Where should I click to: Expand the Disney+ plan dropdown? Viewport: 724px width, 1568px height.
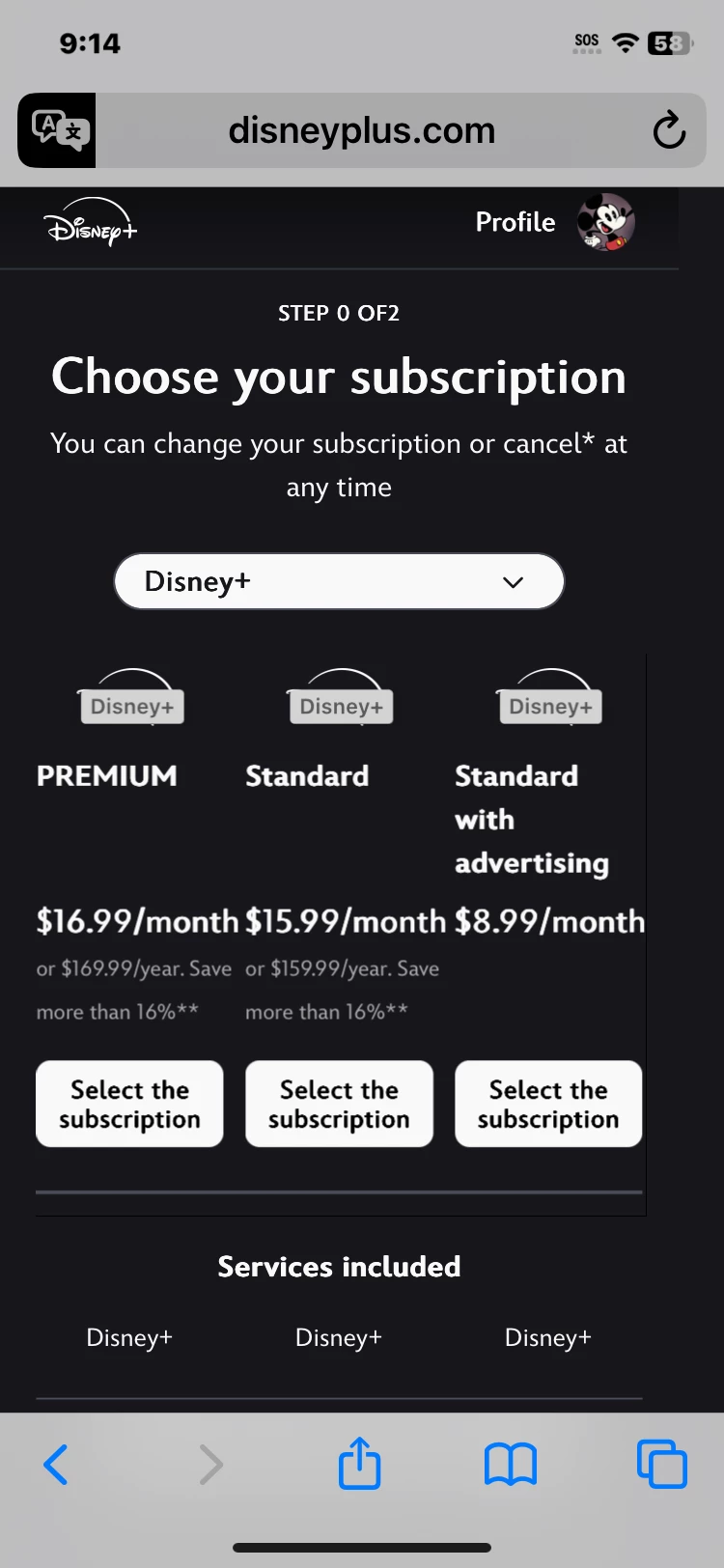click(x=339, y=581)
